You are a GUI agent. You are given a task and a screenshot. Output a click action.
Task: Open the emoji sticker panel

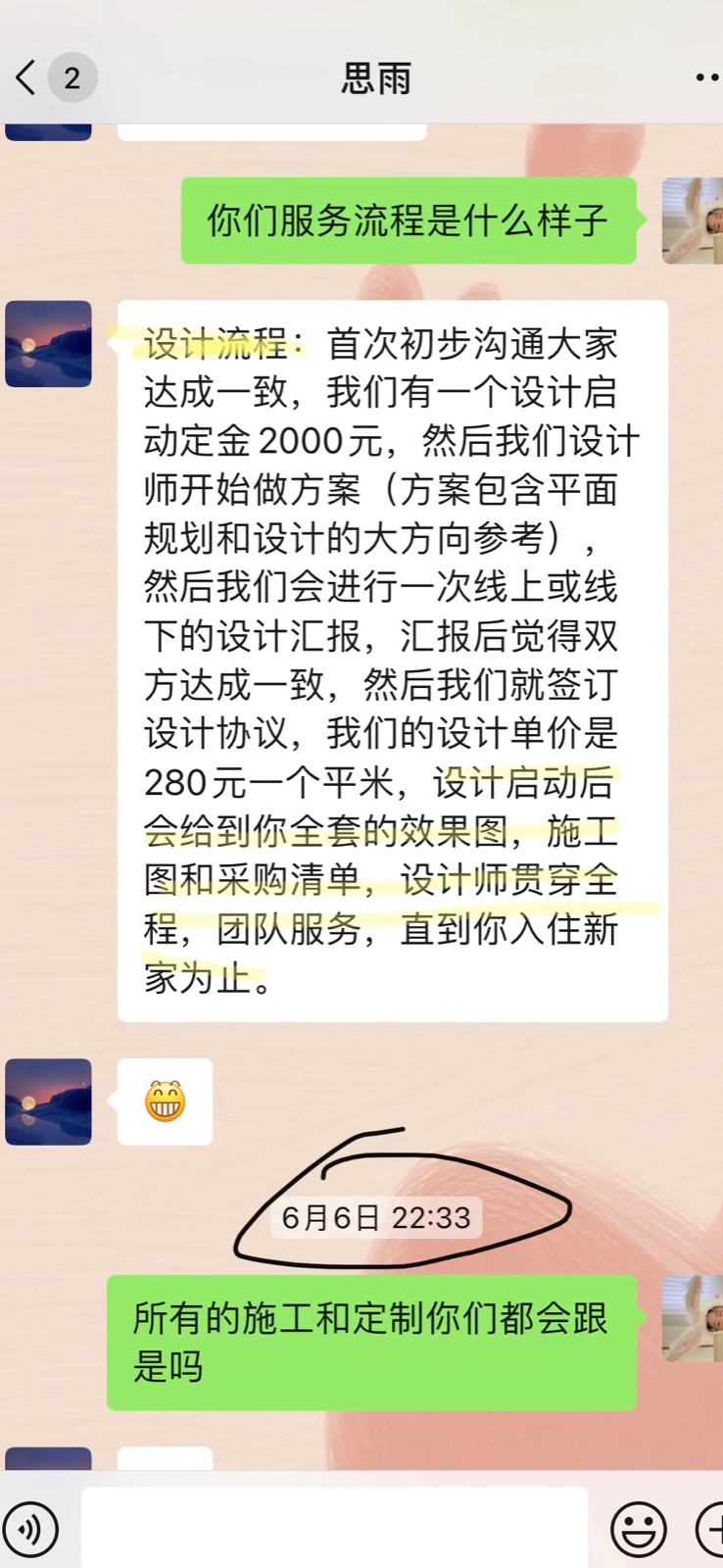pyautogui.click(x=639, y=1529)
